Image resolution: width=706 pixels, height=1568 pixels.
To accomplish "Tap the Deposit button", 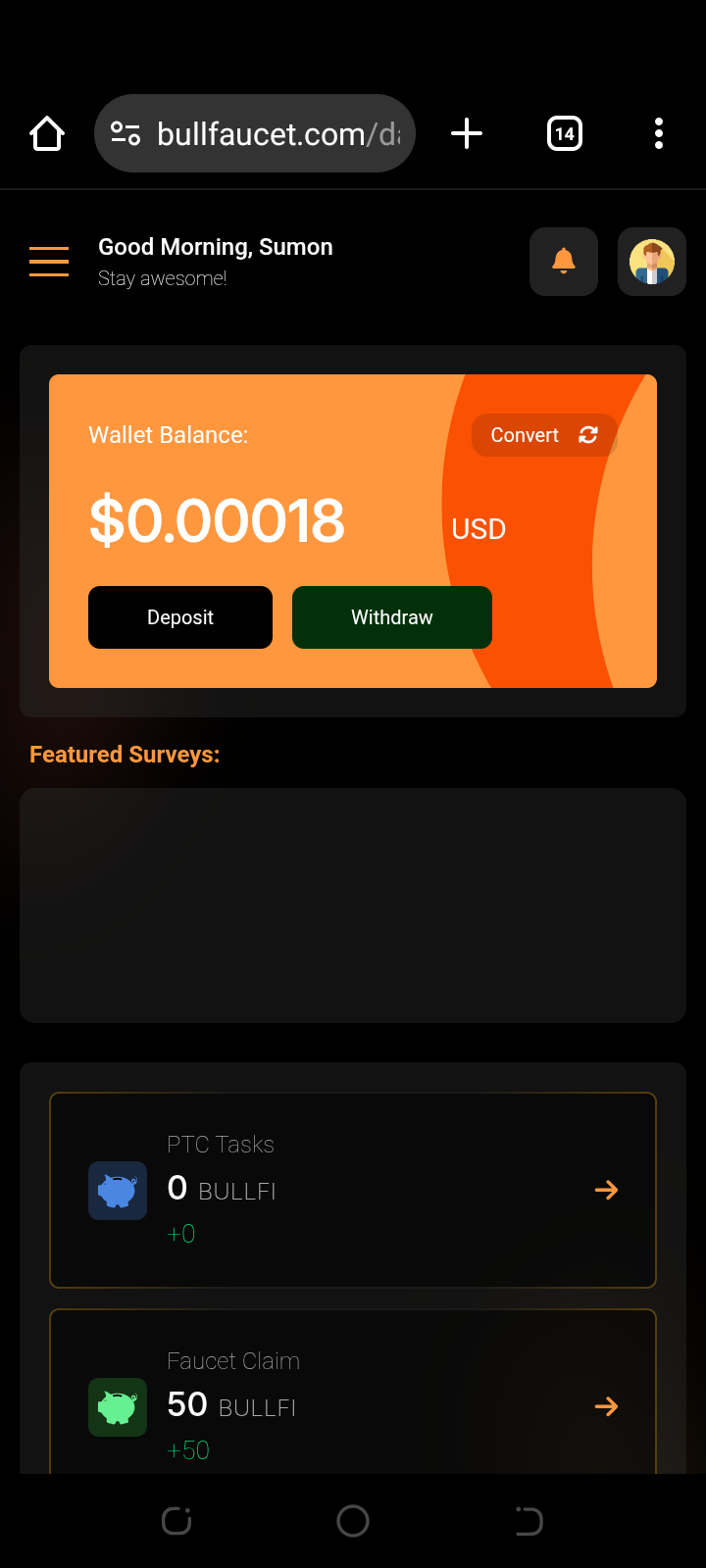I will tap(180, 617).
